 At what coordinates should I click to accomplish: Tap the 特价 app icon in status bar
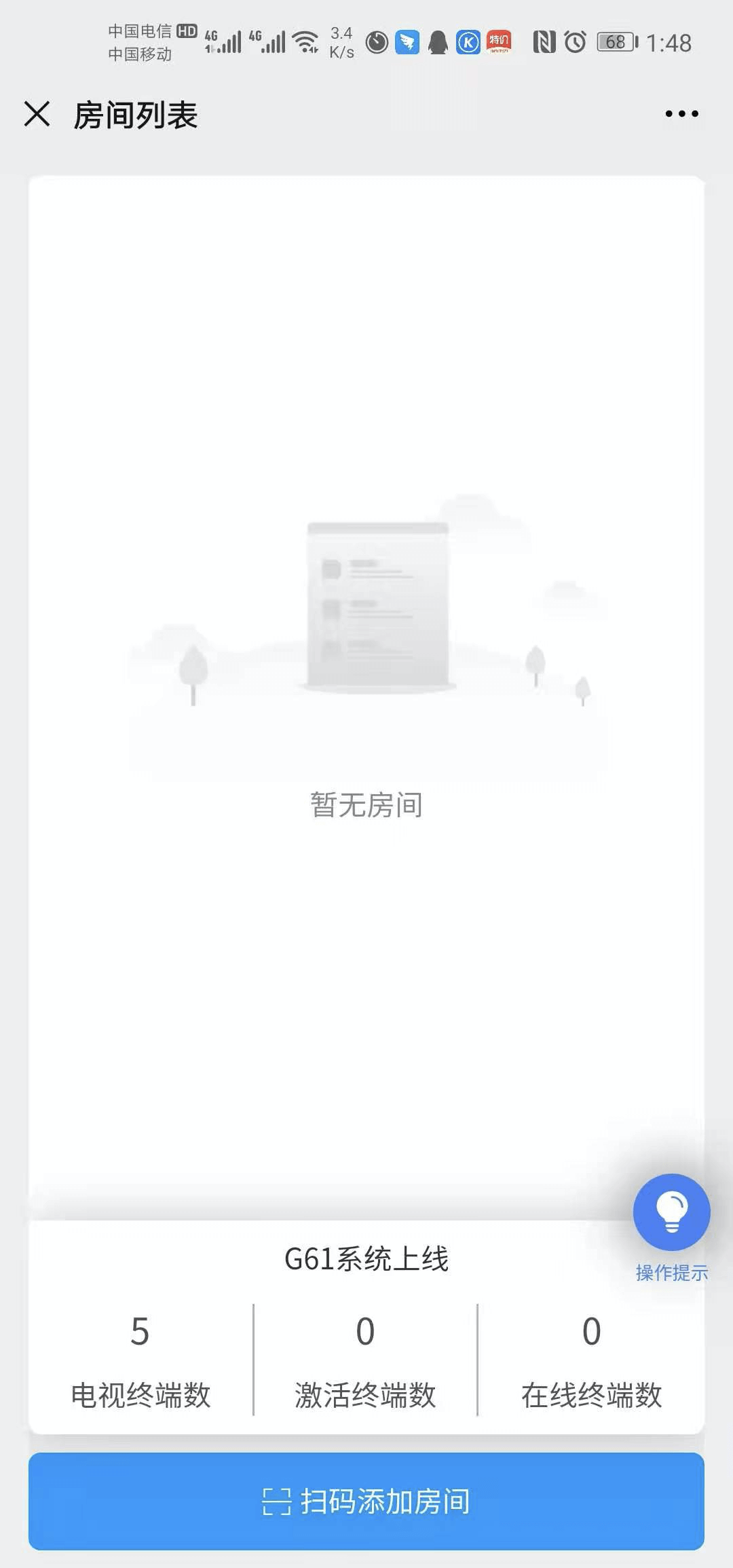(x=499, y=42)
